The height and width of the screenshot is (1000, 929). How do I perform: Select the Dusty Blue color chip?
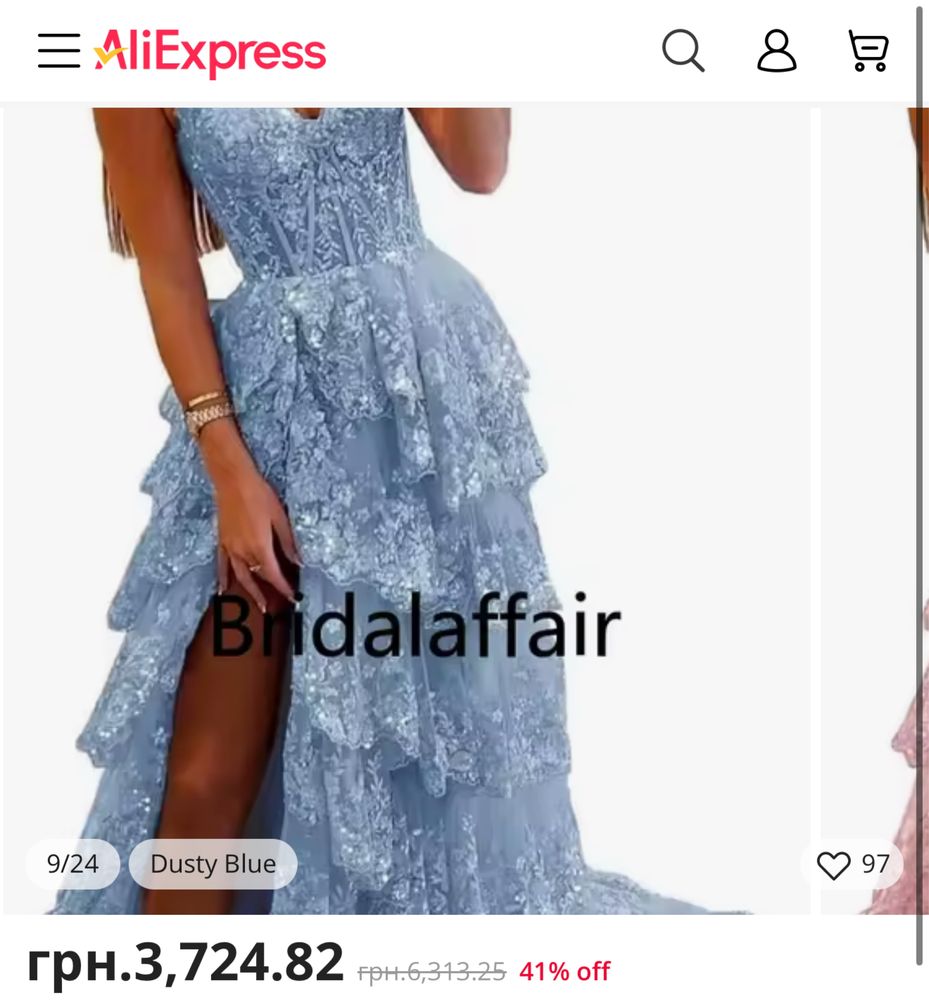click(213, 864)
